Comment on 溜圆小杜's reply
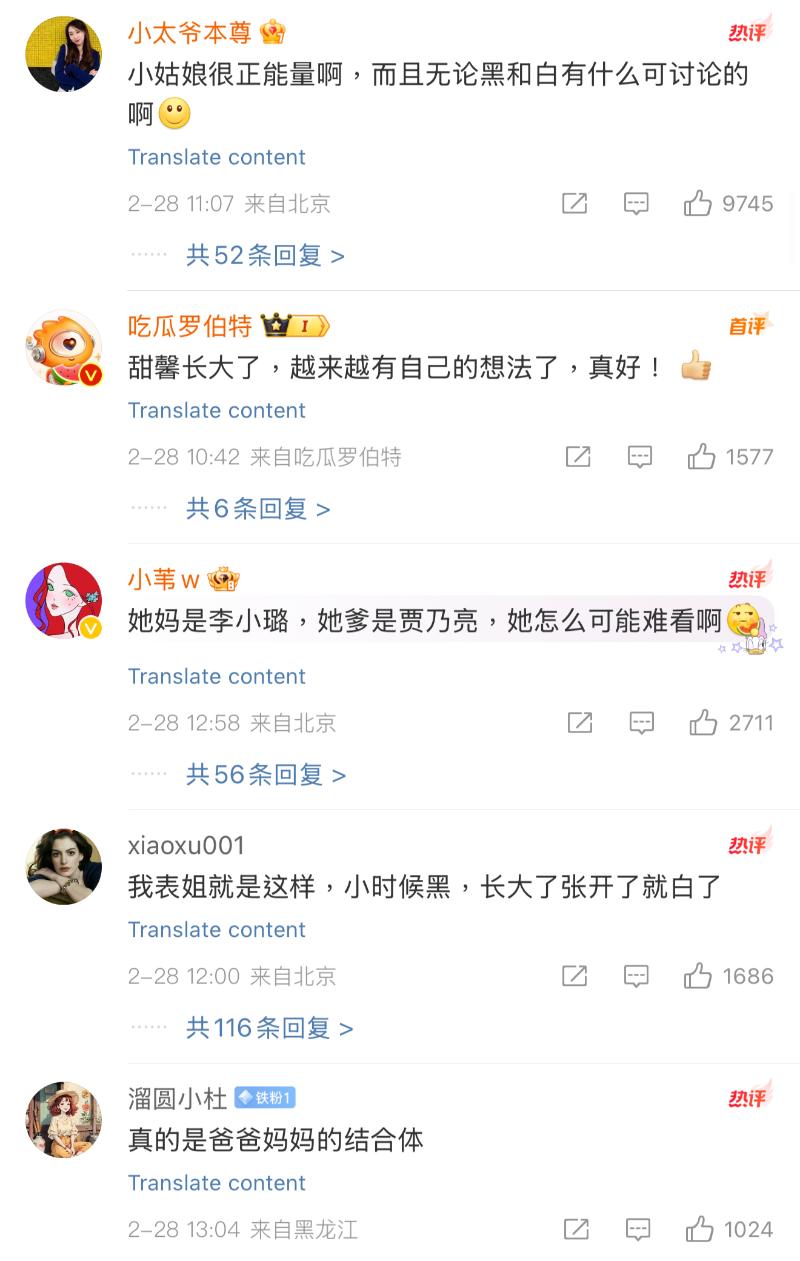 [x=637, y=1229]
